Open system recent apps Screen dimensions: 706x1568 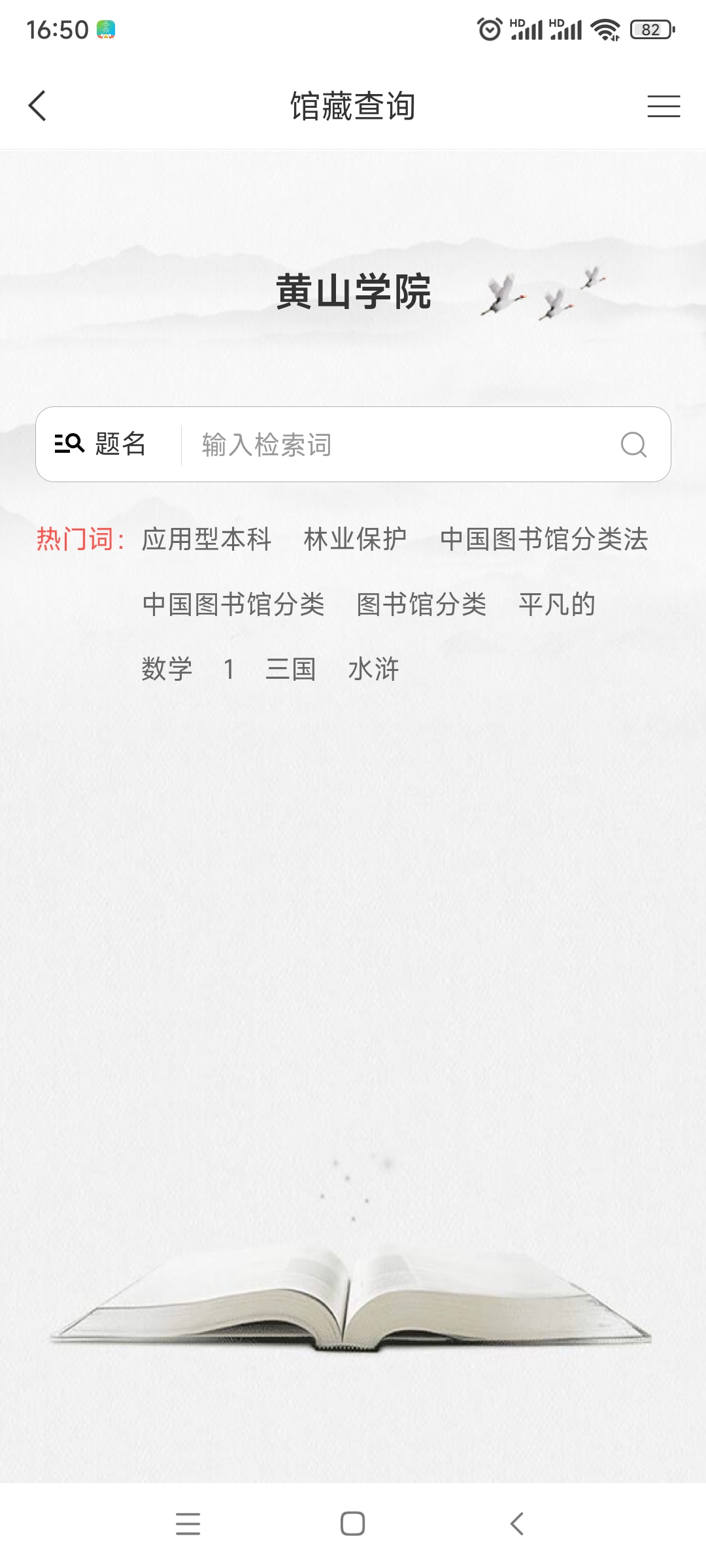[x=188, y=1524]
